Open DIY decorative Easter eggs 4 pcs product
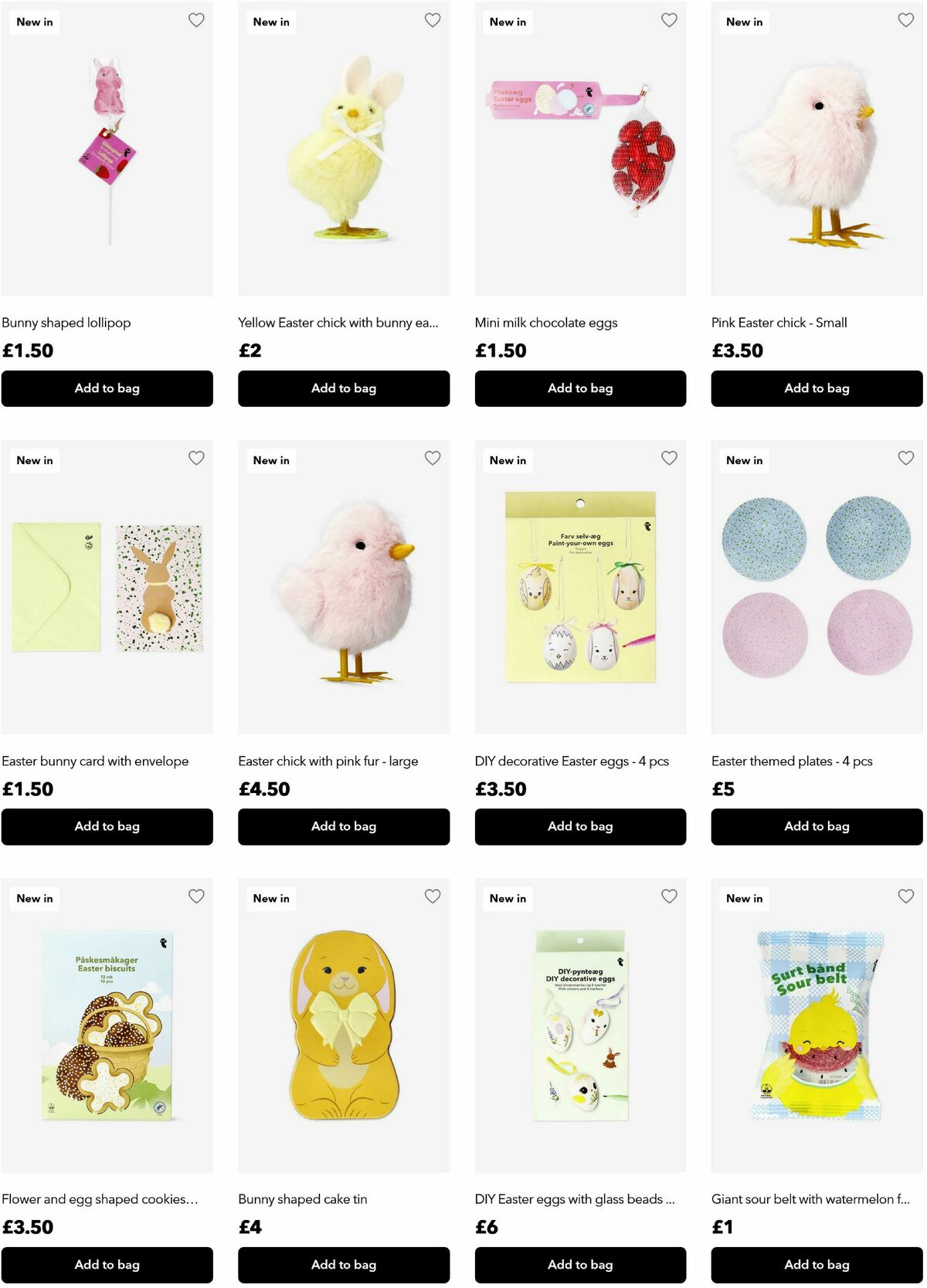 572,761
